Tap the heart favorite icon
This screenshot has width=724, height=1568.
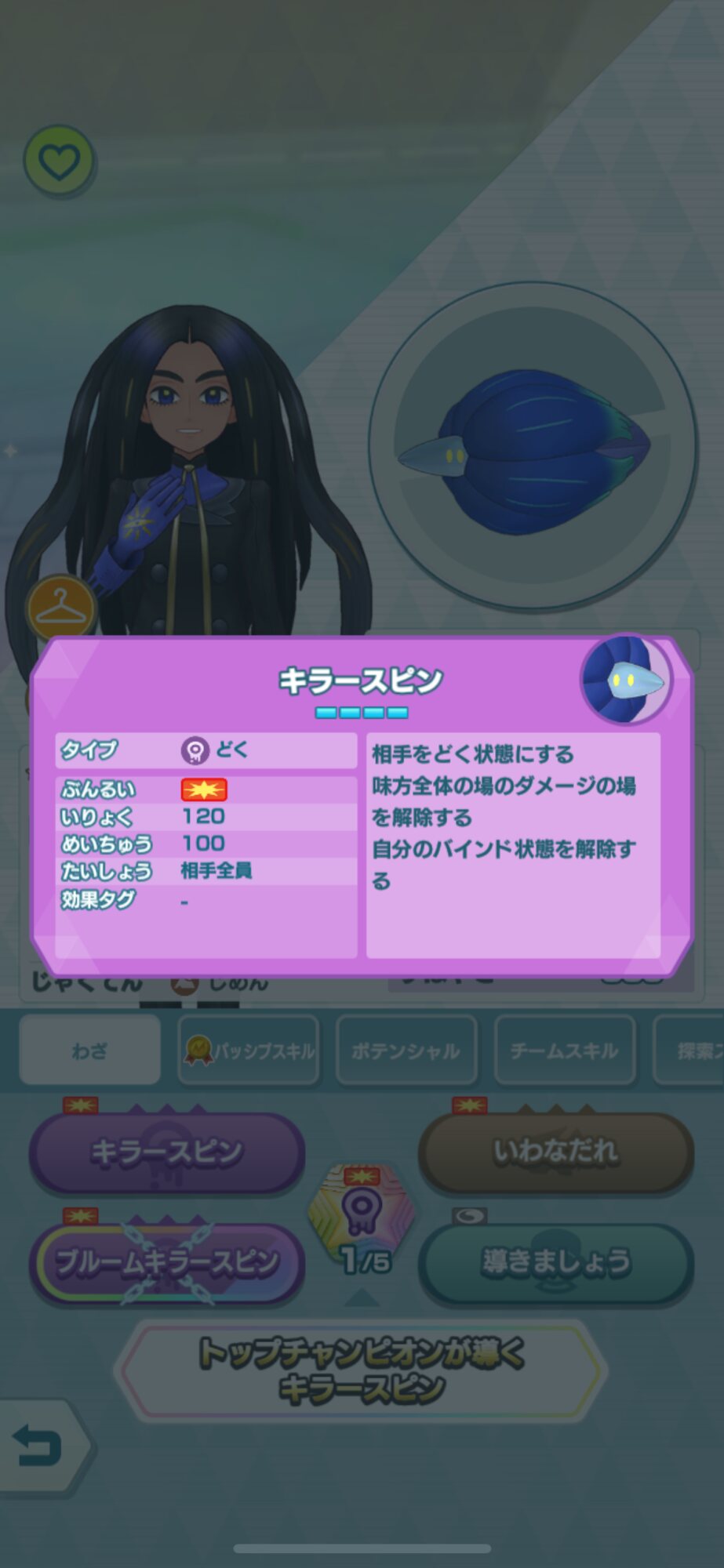tap(59, 162)
